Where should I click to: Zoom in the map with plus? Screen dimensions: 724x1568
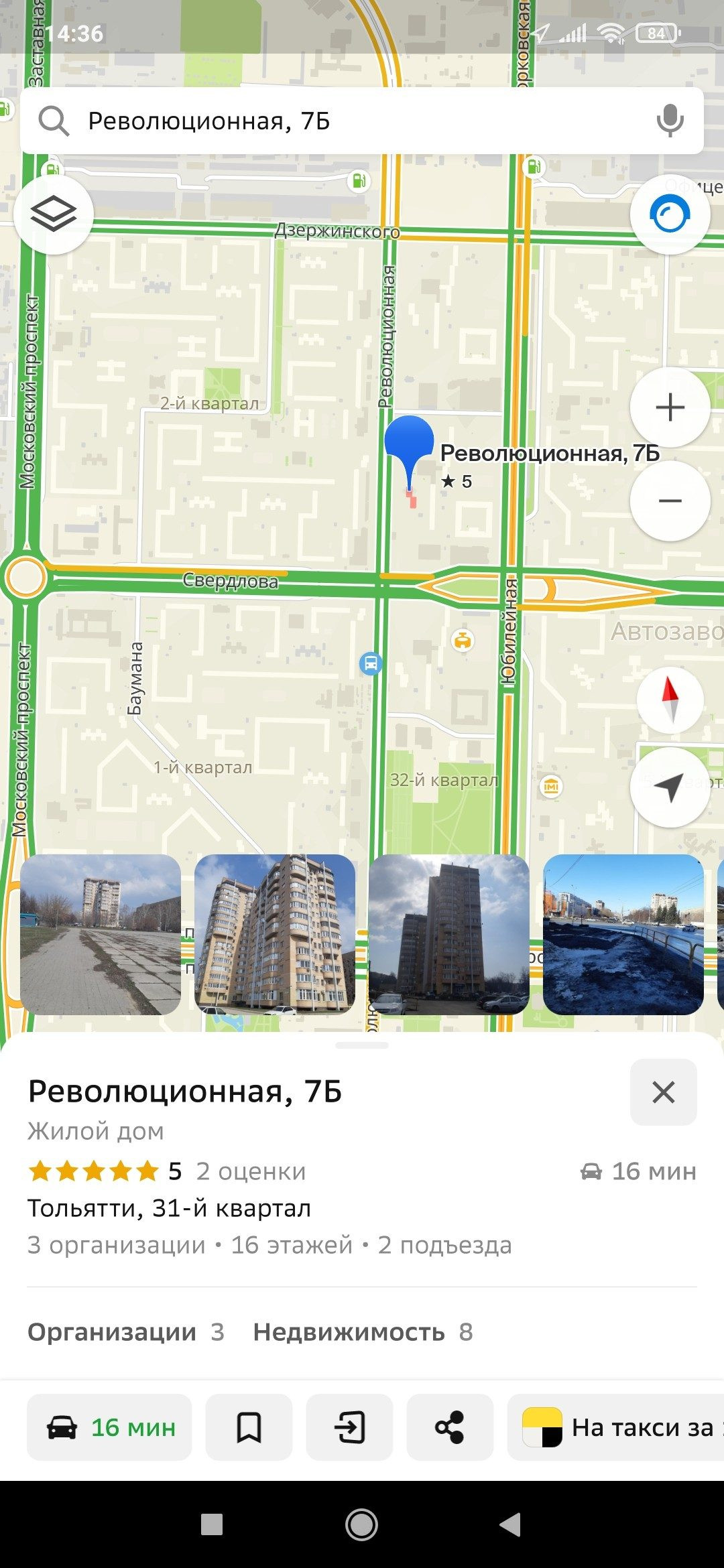(669, 407)
